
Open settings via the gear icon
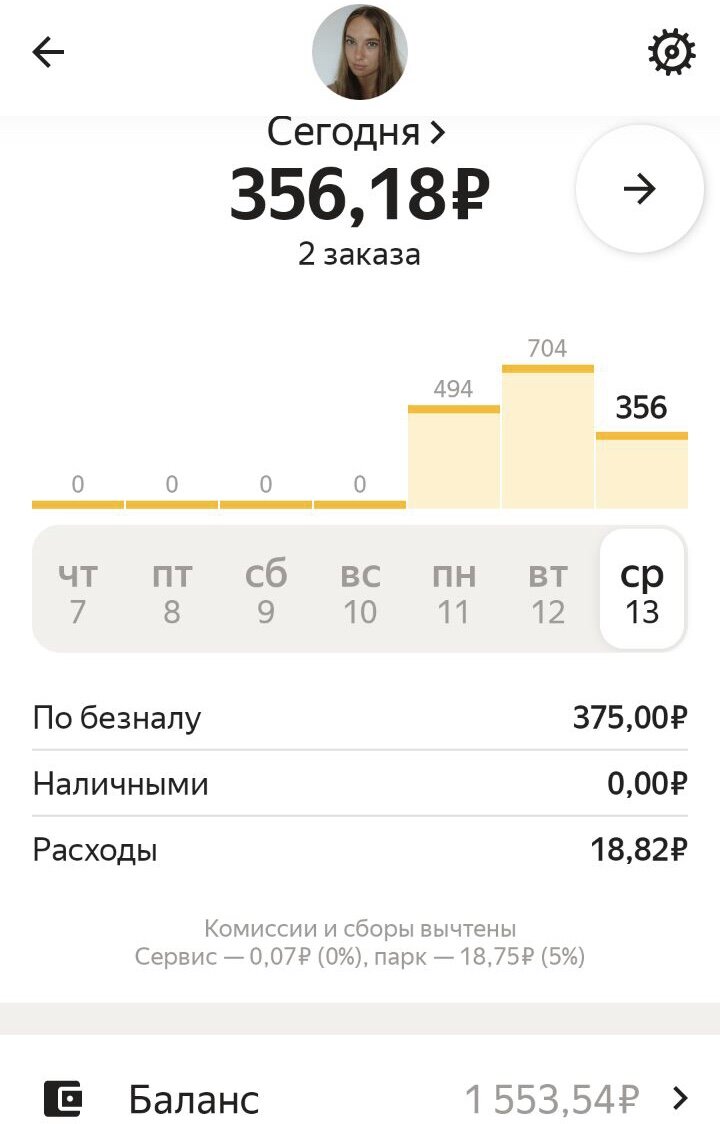(671, 51)
